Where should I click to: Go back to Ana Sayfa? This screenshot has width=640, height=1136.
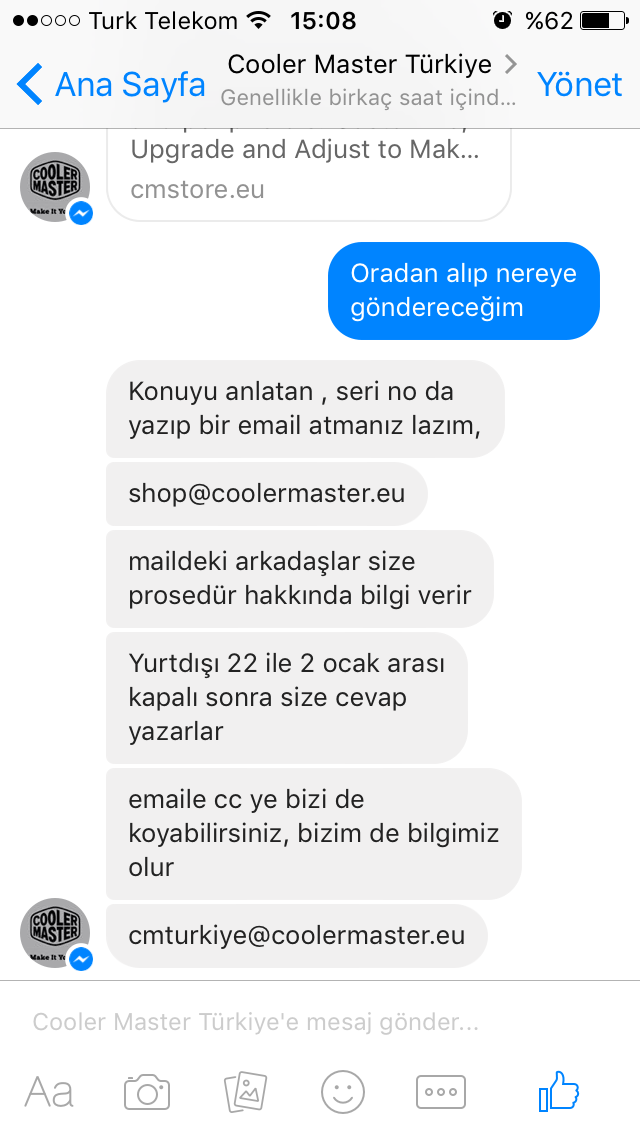[x=111, y=84]
